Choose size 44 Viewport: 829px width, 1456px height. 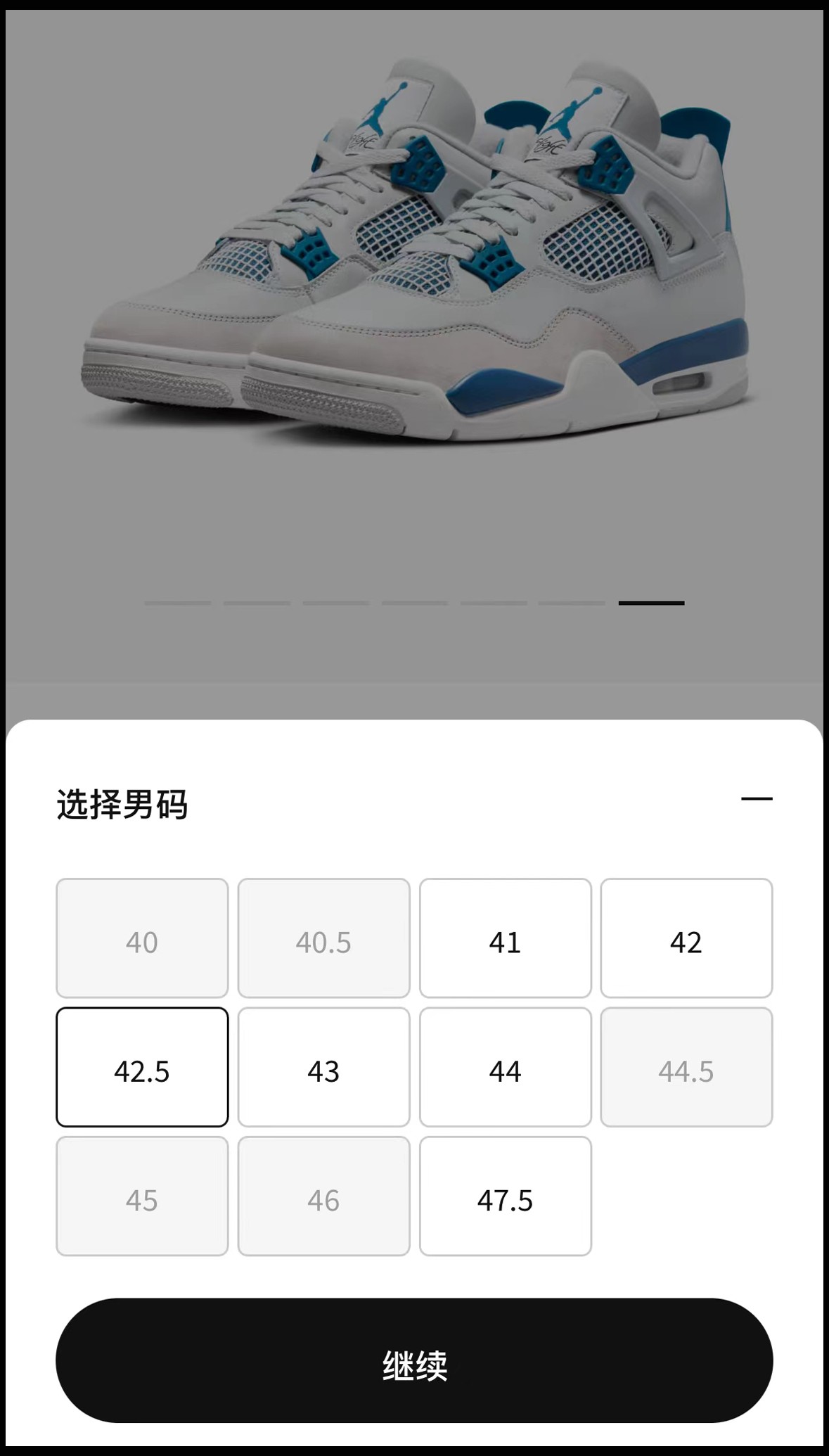[505, 1067]
